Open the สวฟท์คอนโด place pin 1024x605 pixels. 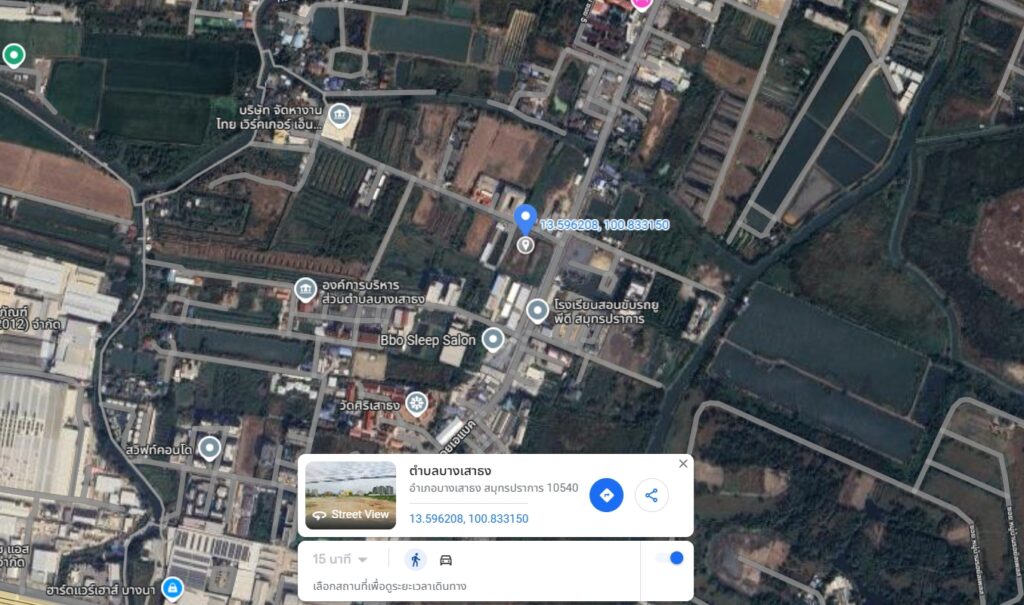tap(210, 448)
